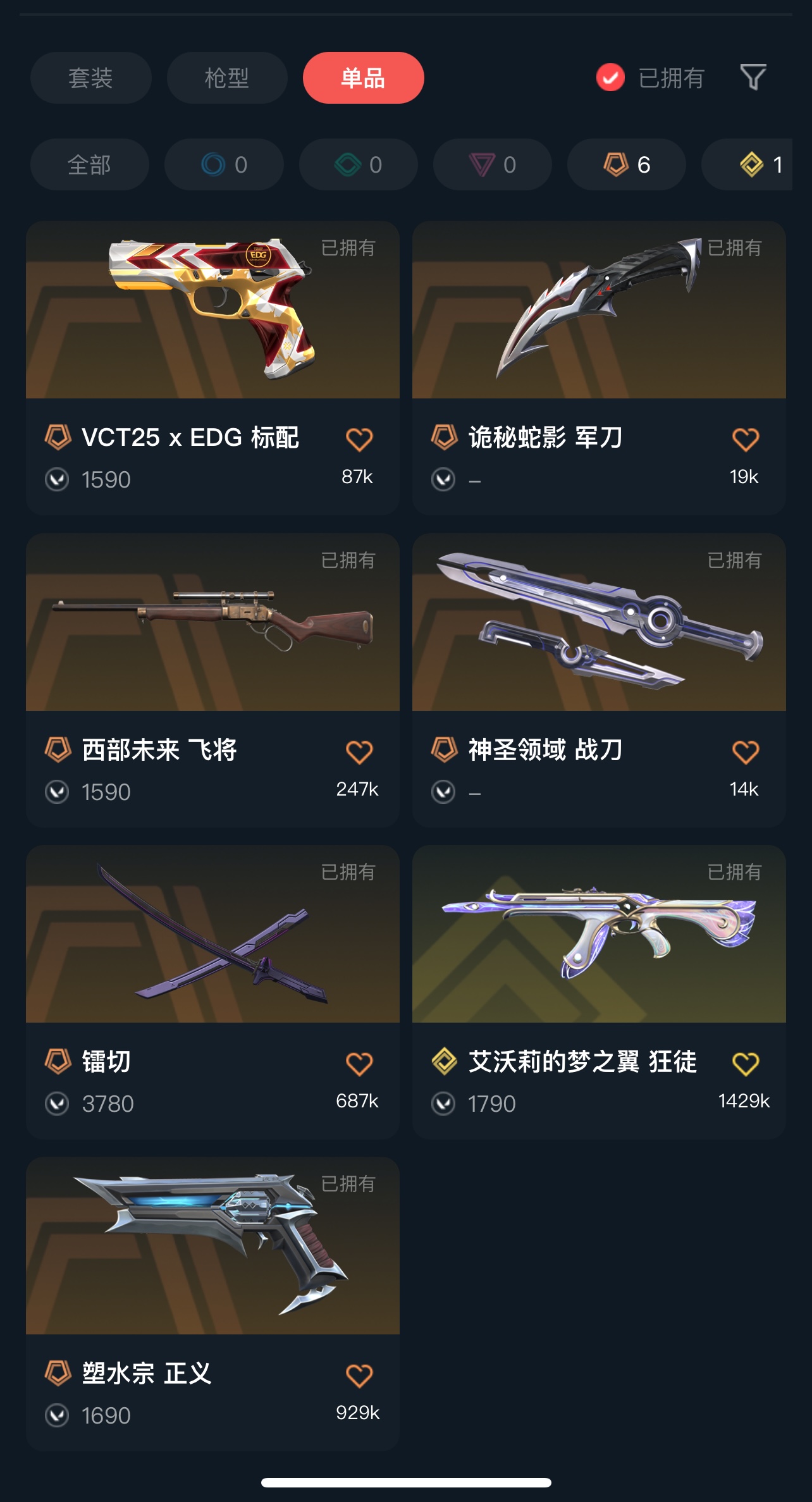The image size is (812, 1502).
Task: Like the VCT25 x EDG 标配 skin
Action: point(359,439)
